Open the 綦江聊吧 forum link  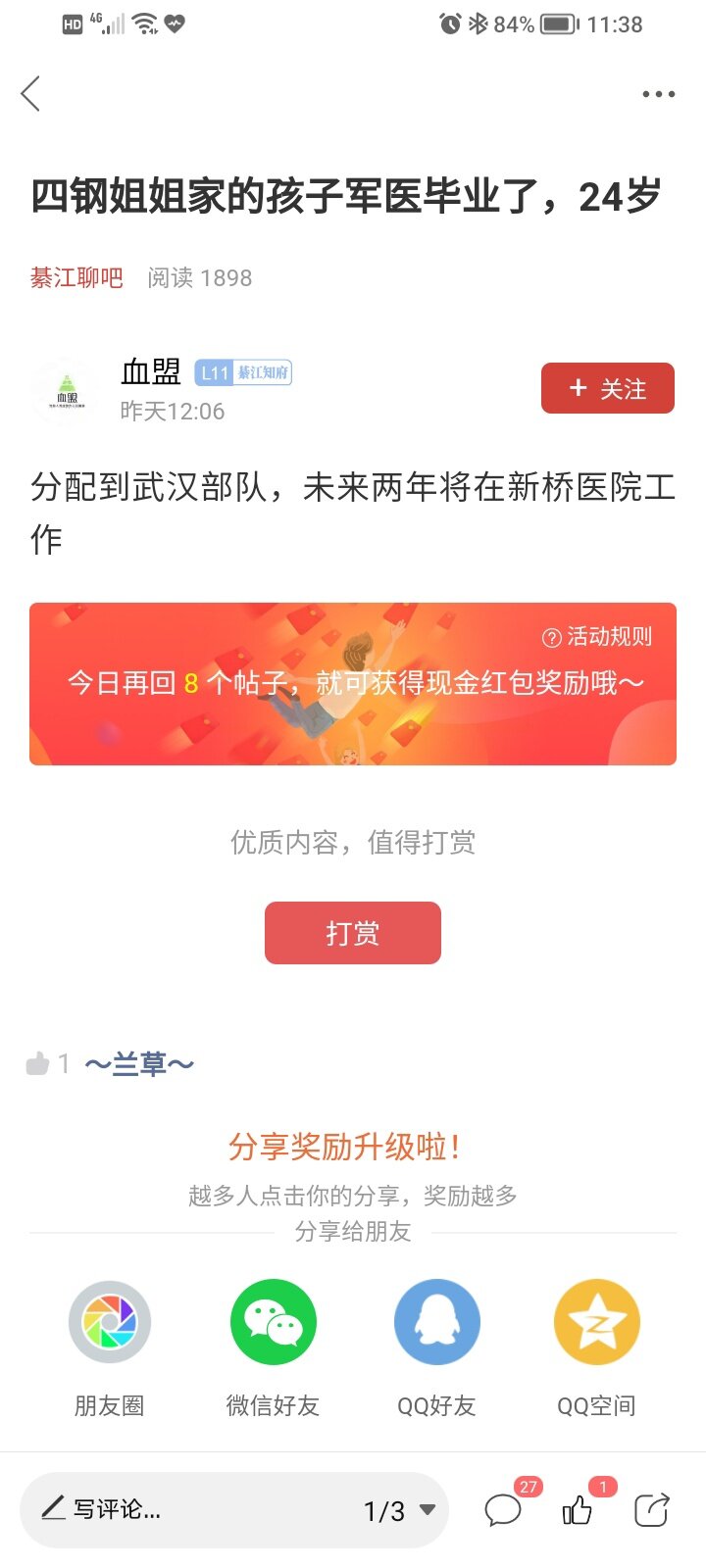(76, 278)
